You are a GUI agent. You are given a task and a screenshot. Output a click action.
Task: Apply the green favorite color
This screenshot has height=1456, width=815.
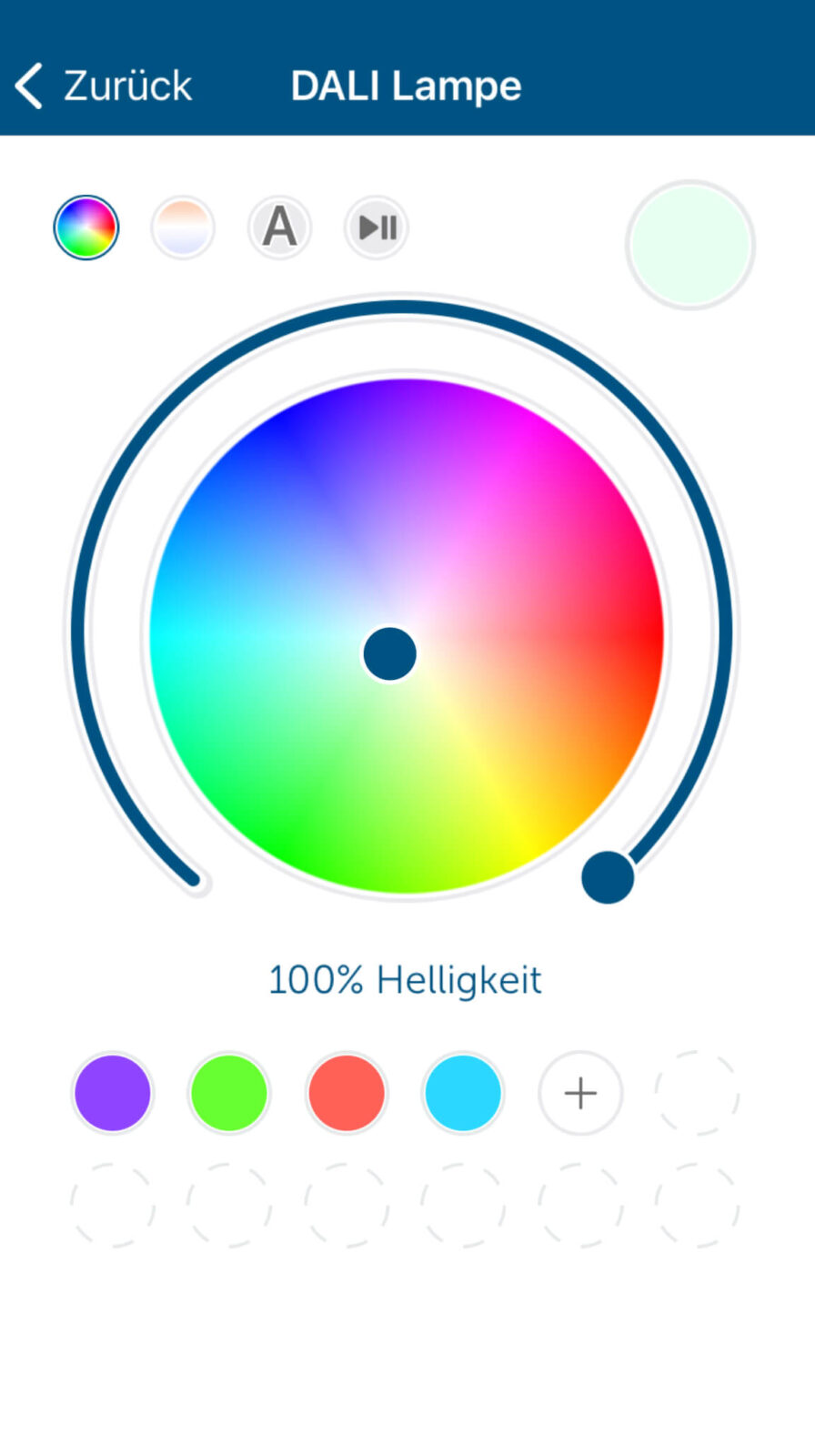pos(229,1093)
